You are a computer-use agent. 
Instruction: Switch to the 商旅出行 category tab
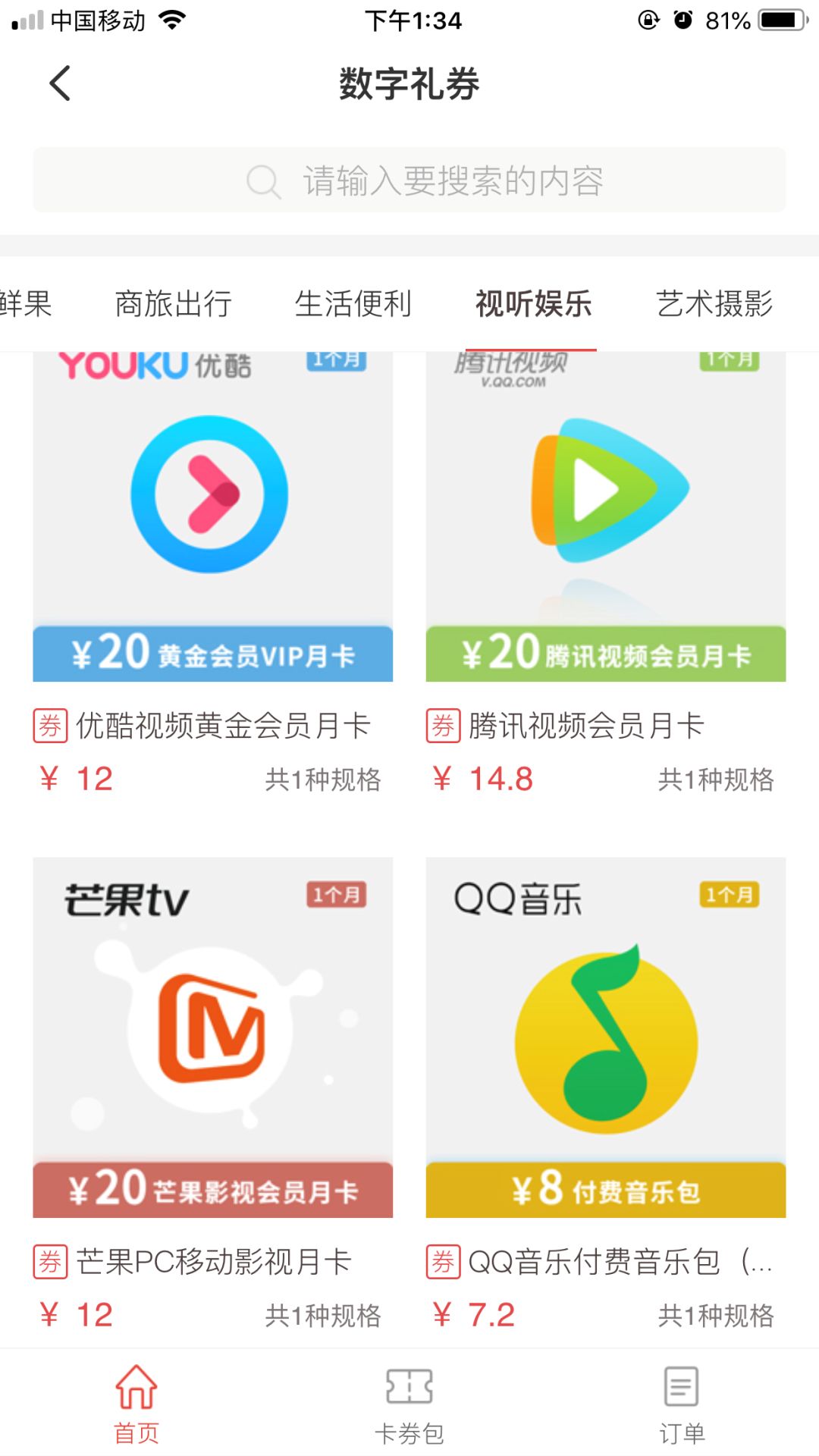pos(174,303)
